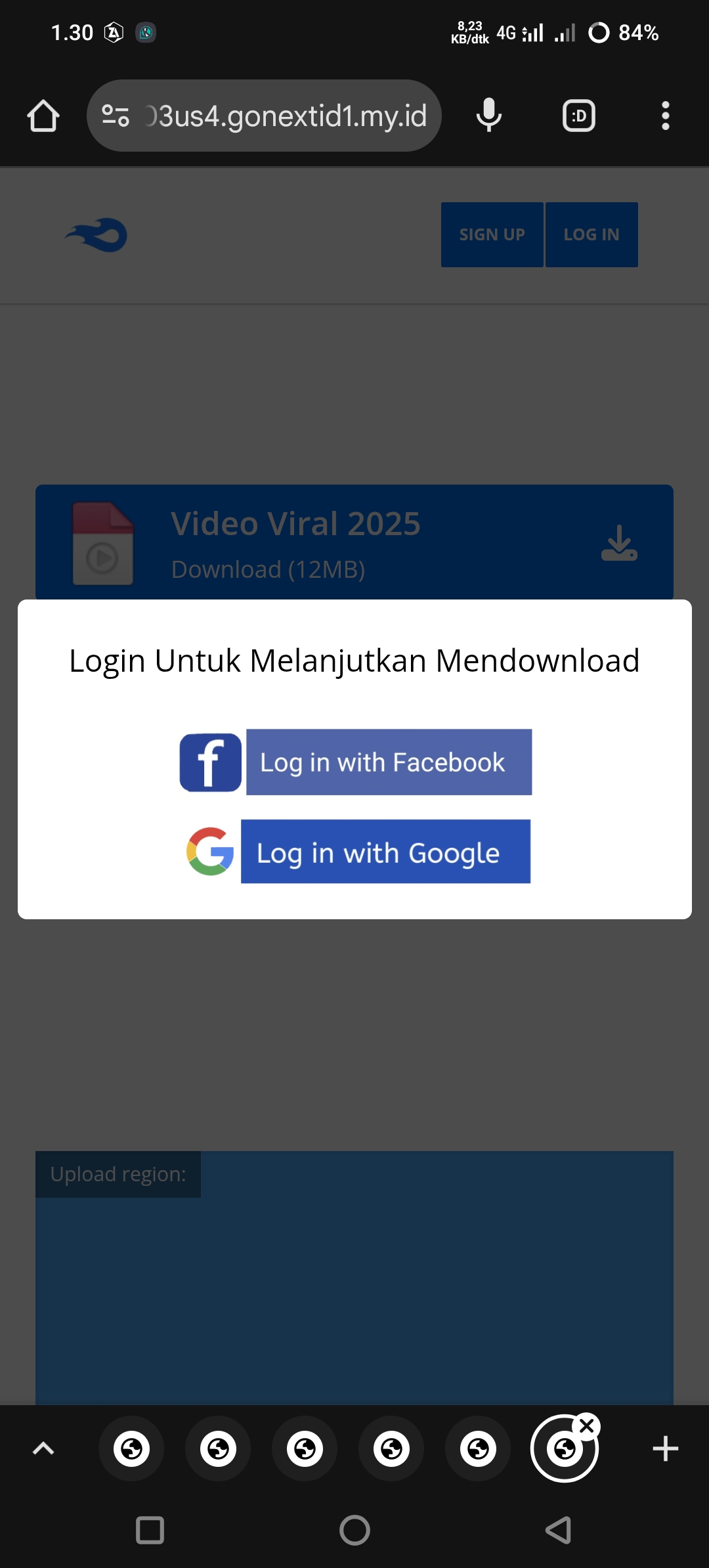Tap the browser home icon
Viewport: 709px width, 1568px height.
pyautogui.click(x=43, y=116)
